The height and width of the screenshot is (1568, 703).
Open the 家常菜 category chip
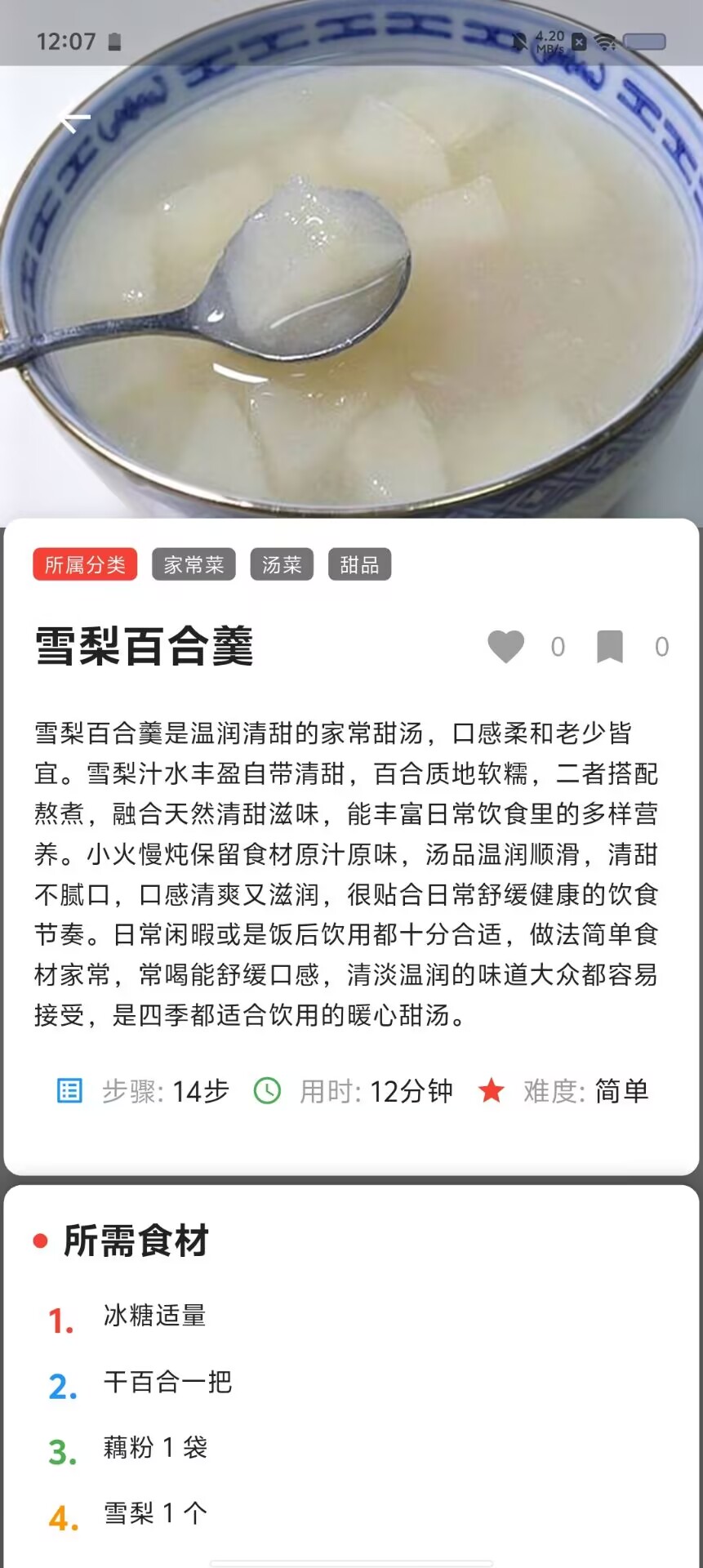pos(194,564)
